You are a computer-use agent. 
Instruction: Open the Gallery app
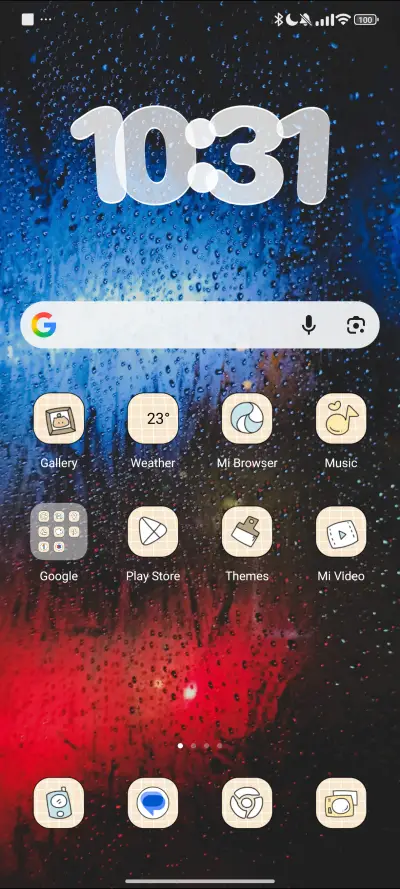click(x=59, y=418)
